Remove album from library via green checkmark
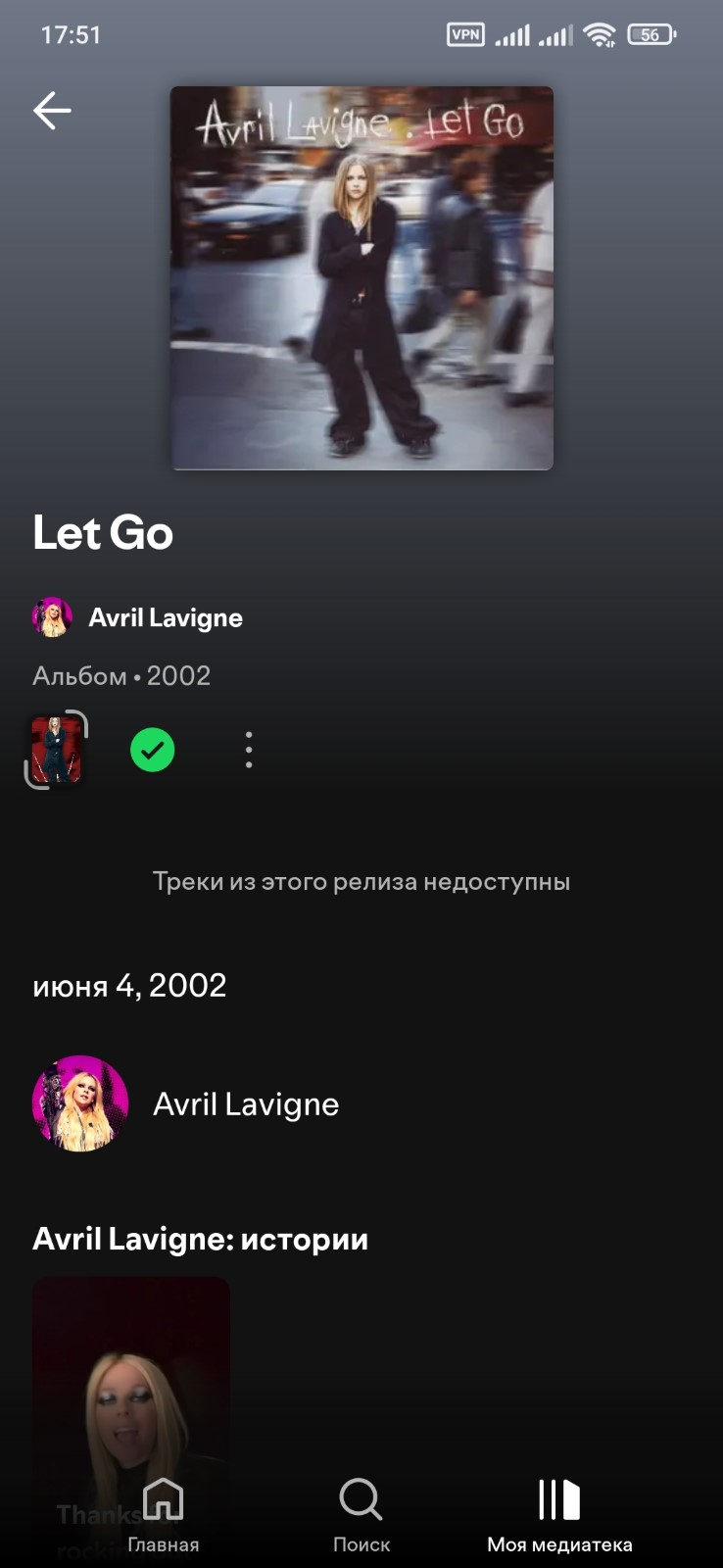 click(153, 750)
